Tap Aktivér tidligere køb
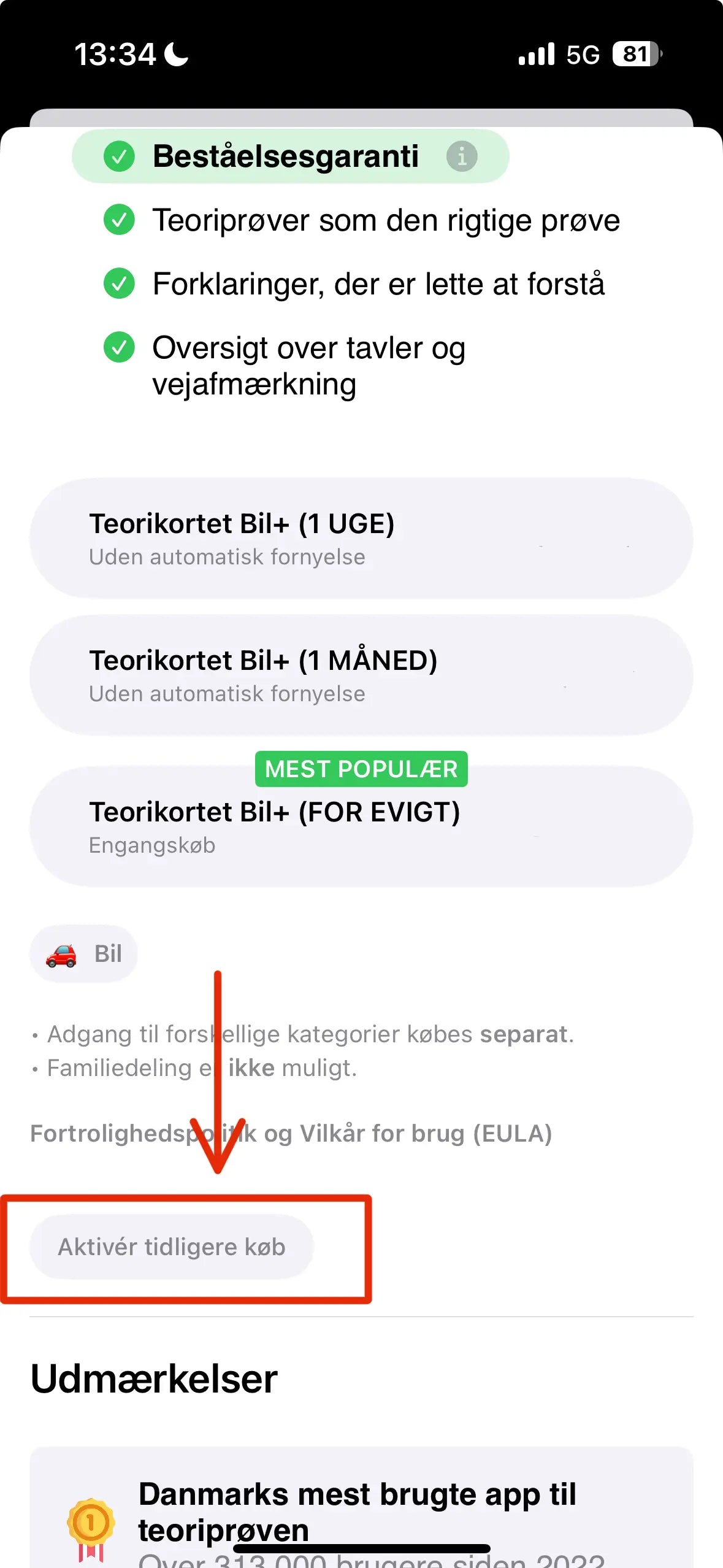This screenshot has height=1568, width=723. click(x=172, y=1247)
